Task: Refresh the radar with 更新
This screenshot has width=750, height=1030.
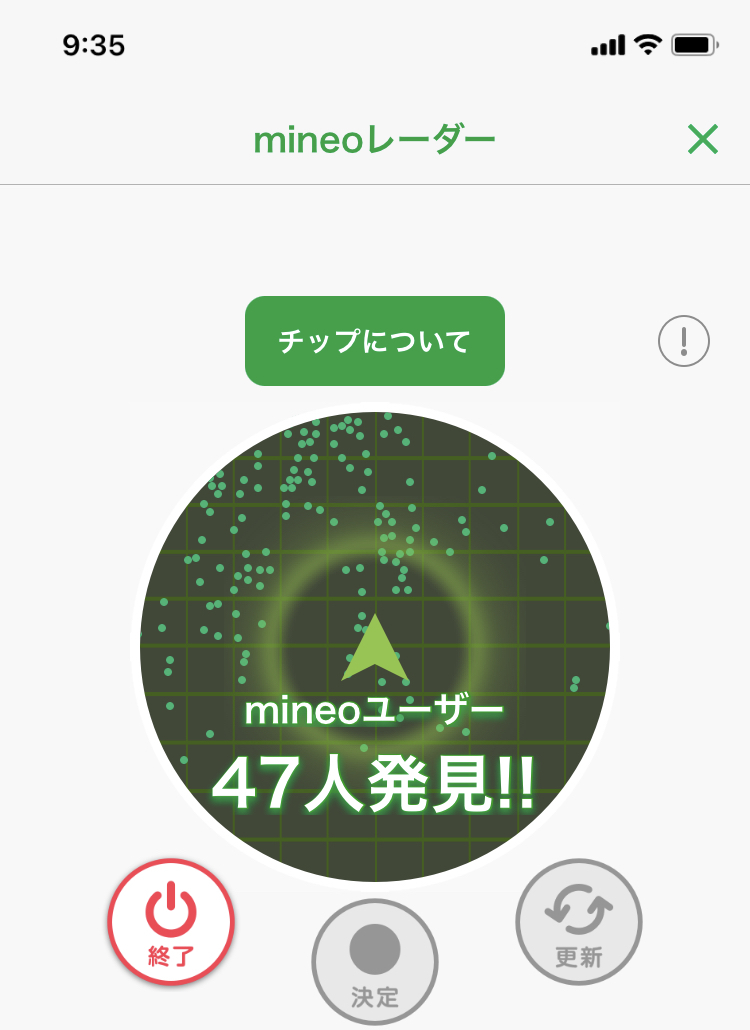Action: coord(579,921)
